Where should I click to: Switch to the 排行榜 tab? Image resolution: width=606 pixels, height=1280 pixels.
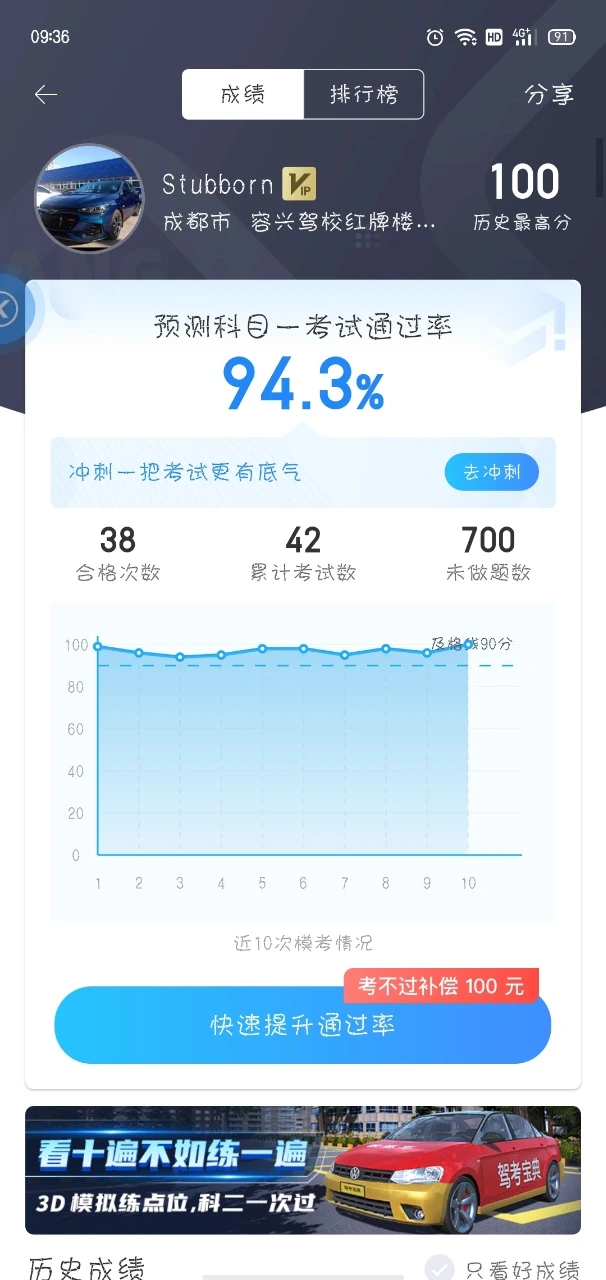(363, 95)
